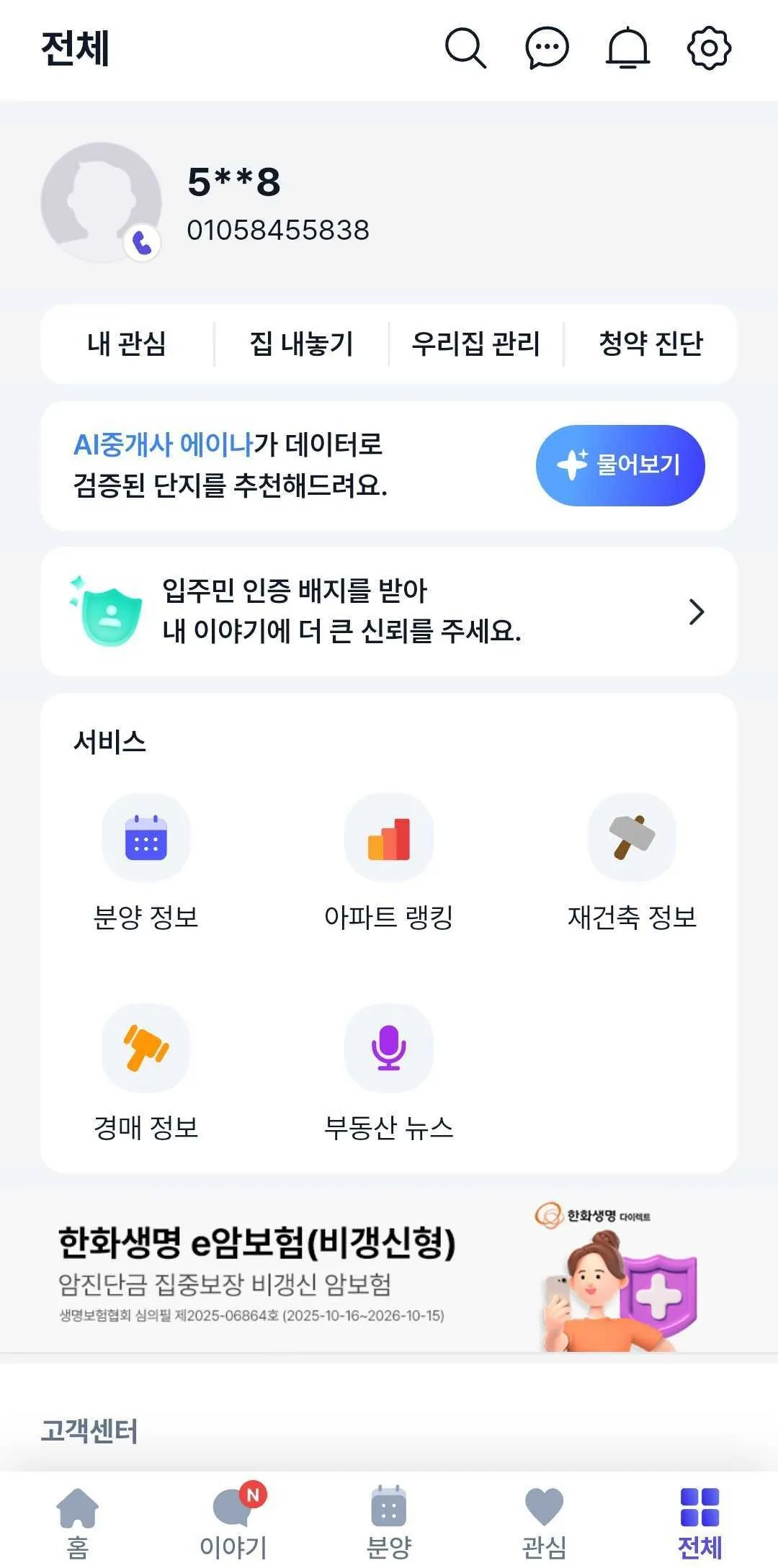This screenshot has width=778, height=1568.
Task: Open the settings gear
Action: coord(709,48)
